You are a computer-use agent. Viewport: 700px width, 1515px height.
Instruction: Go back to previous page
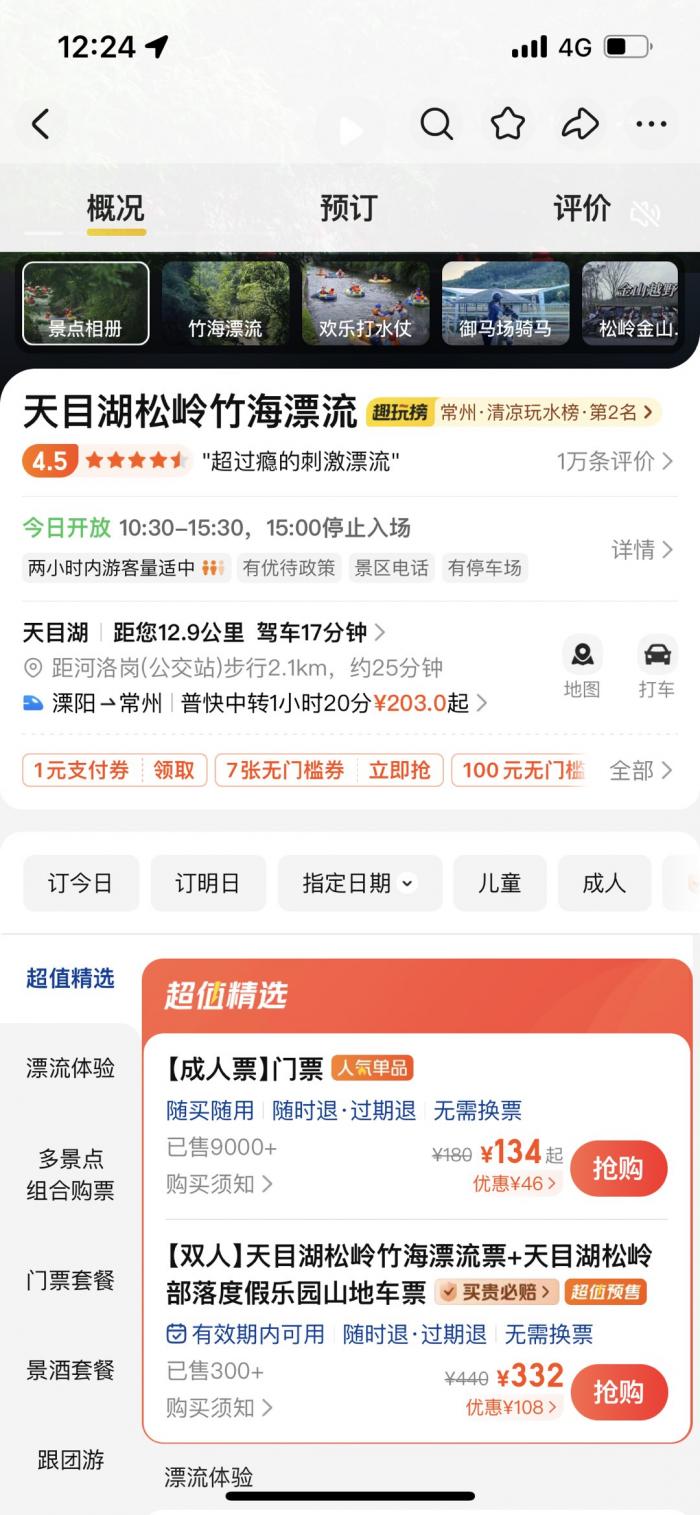(x=40, y=125)
